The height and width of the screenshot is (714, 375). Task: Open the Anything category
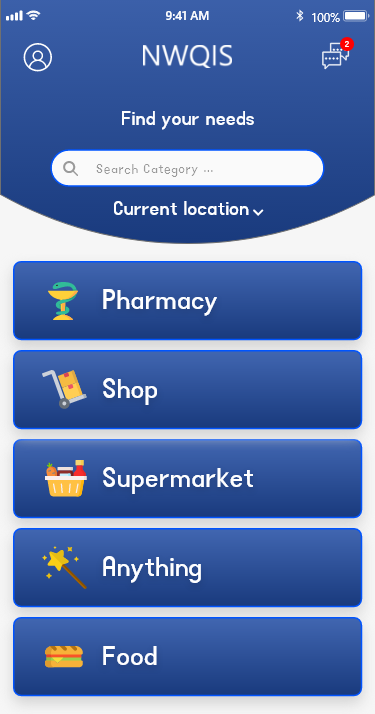[188, 567]
